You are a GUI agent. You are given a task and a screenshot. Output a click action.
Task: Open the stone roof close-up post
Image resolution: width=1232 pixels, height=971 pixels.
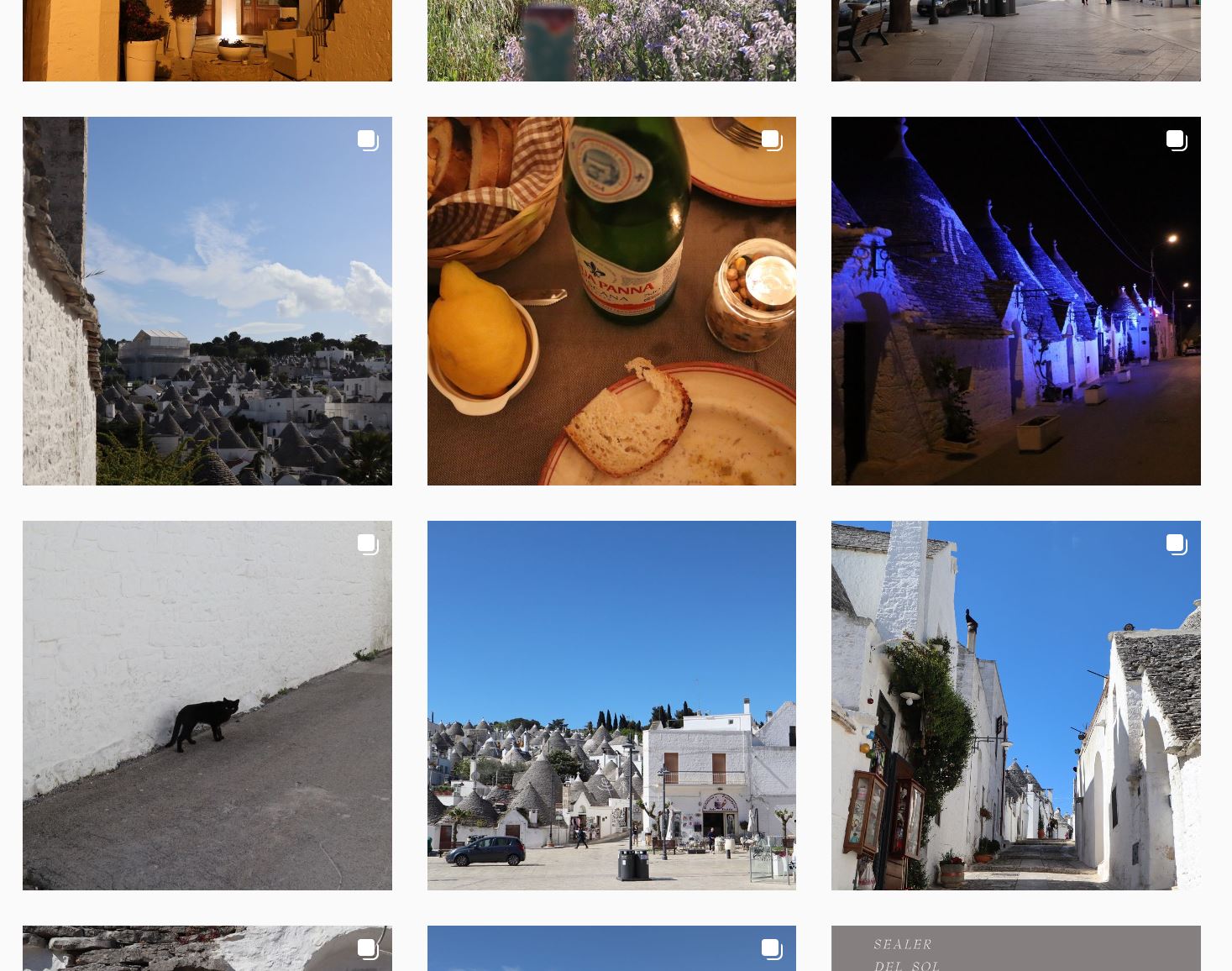[207, 949]
